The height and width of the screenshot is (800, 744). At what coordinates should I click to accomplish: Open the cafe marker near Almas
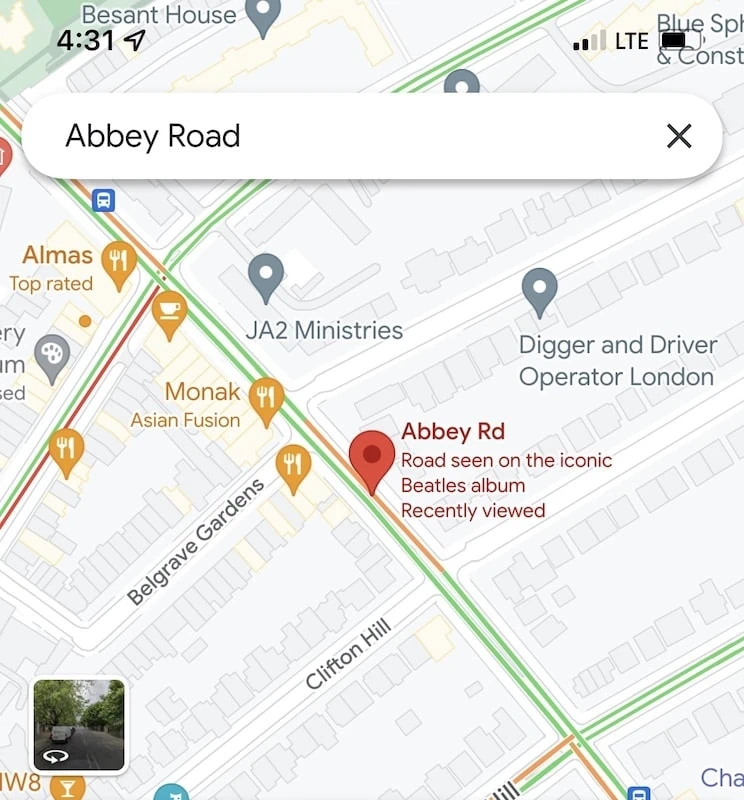pos(169,311)
